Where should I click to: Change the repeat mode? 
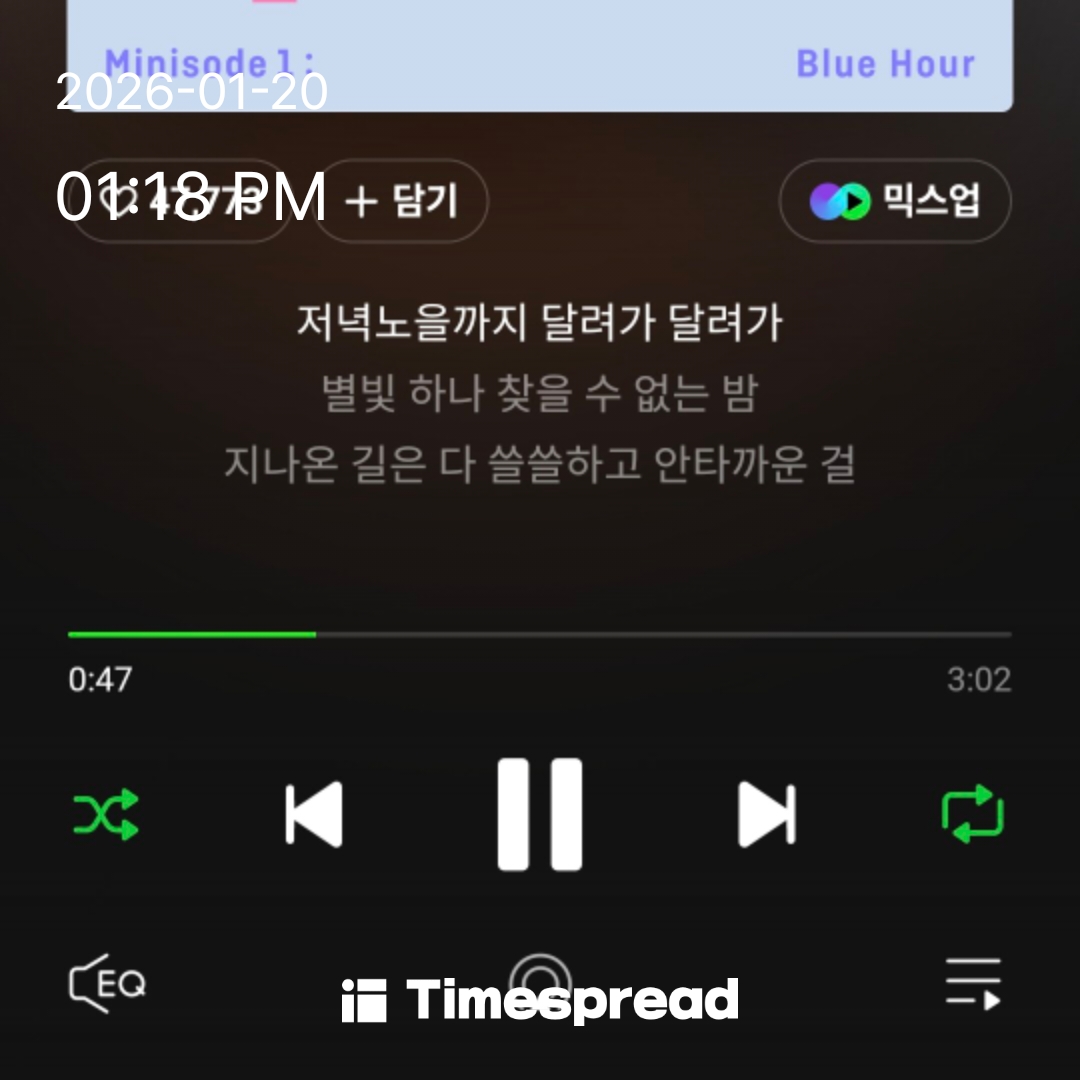point(972,814)
